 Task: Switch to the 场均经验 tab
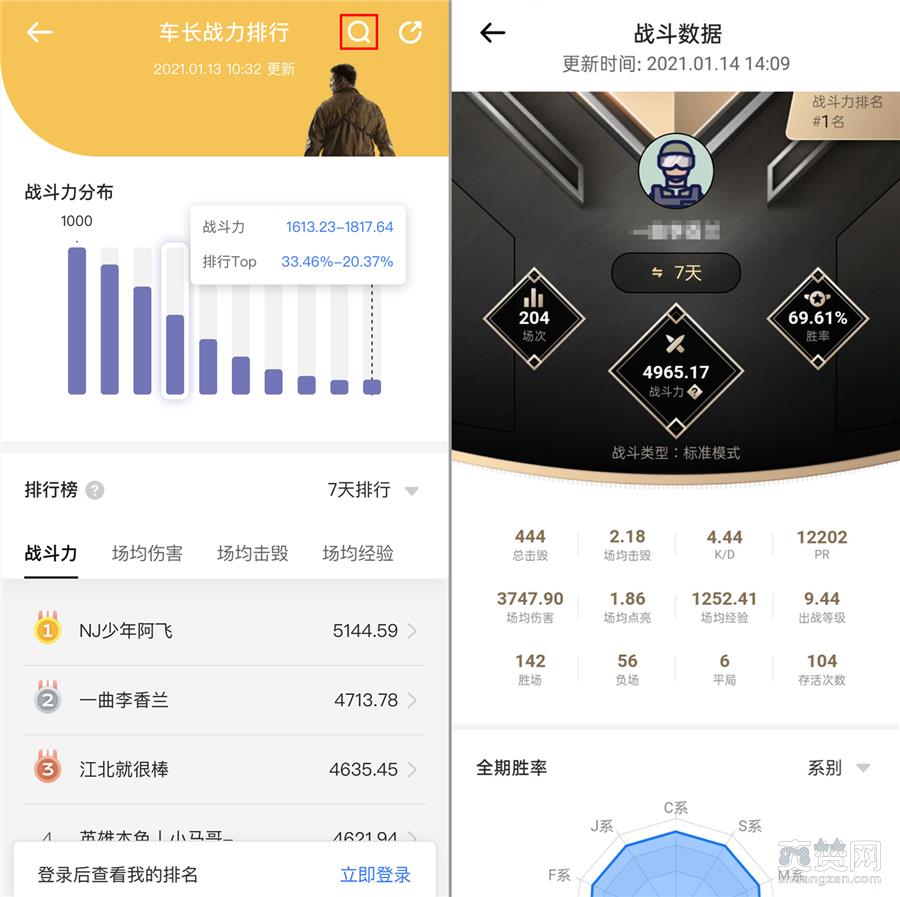point(357,553)
